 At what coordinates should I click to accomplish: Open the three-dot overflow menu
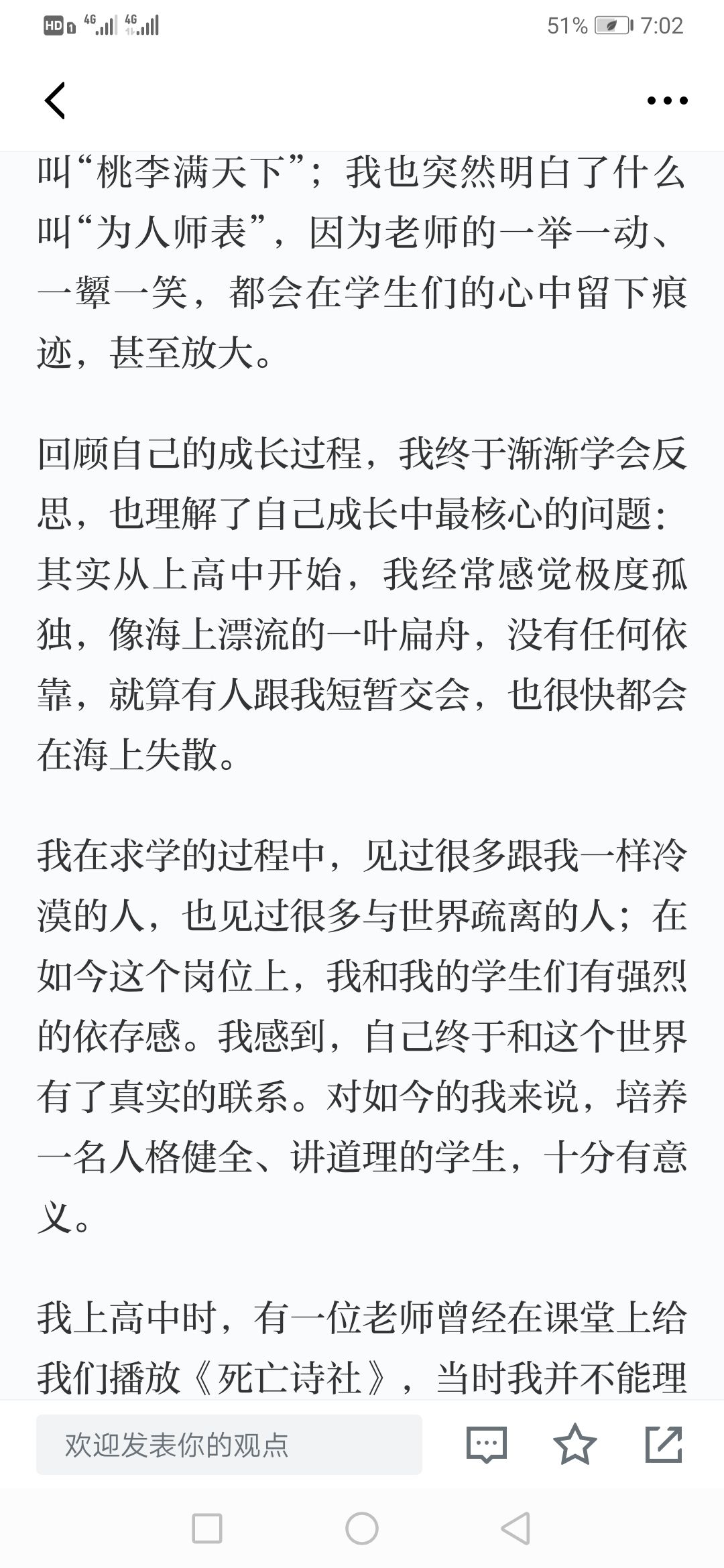[x=667, y=101]
